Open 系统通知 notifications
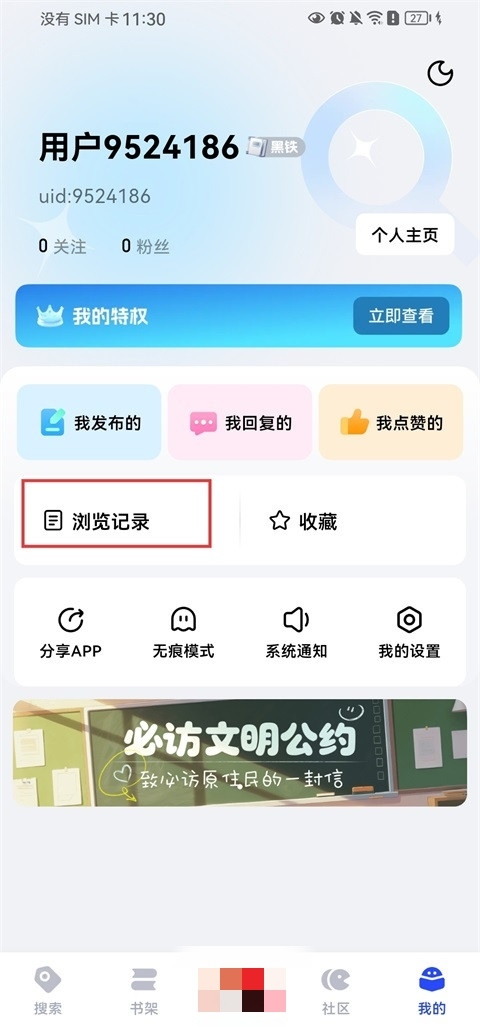The height and width of the screenshot is (1027, 480). point(296,633)
